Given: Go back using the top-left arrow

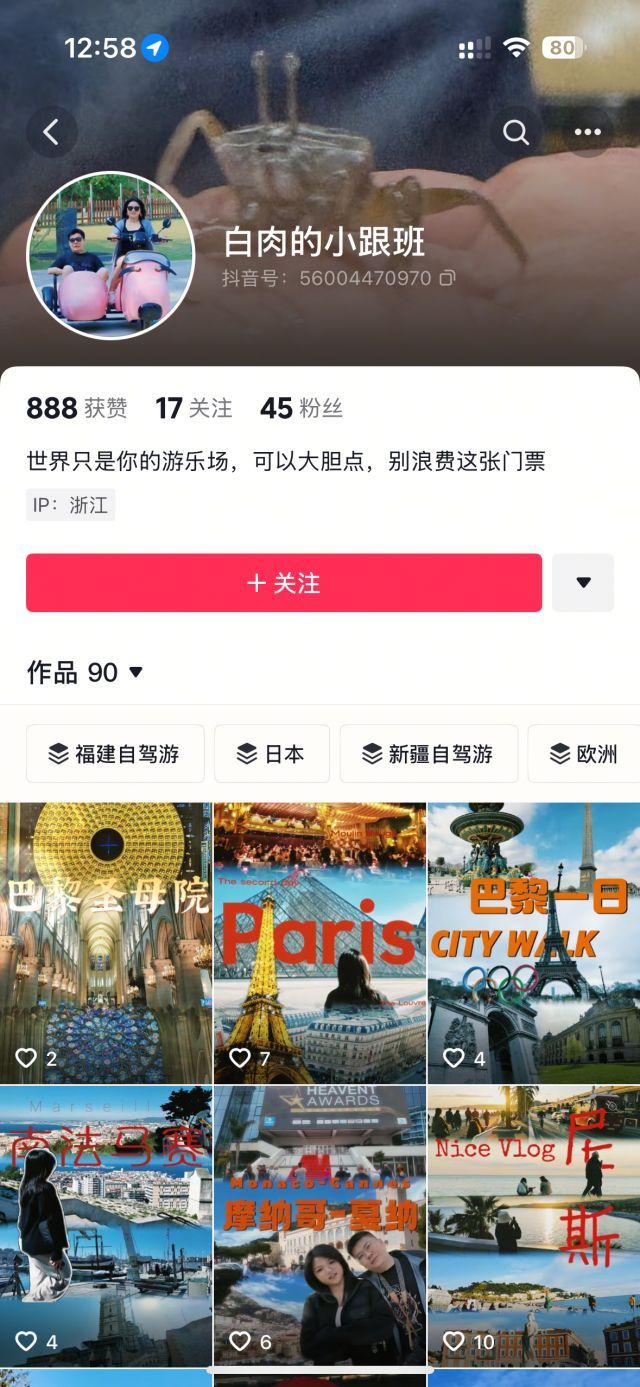Looking at the screenshot, I should [x=51, y=132].
